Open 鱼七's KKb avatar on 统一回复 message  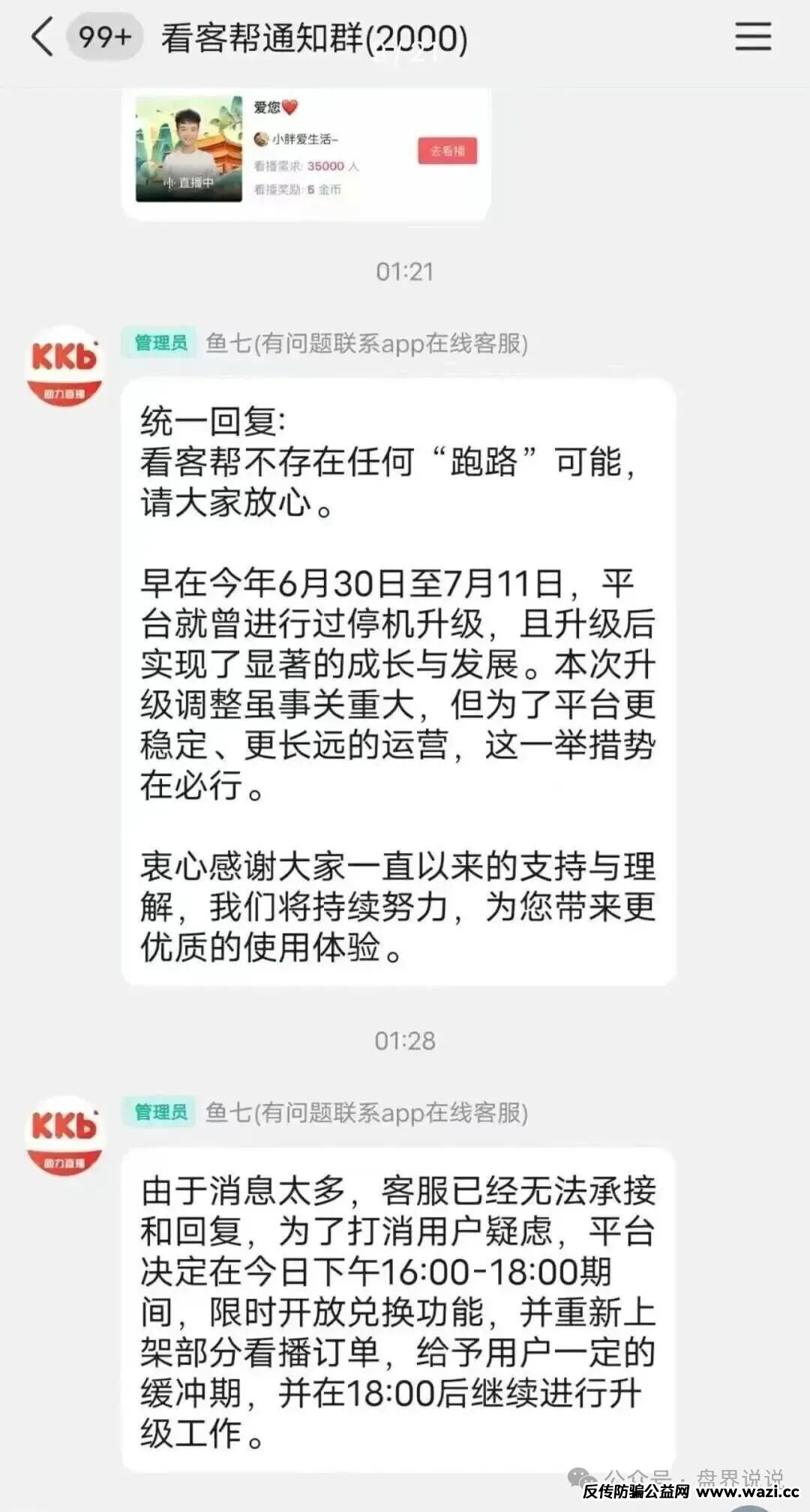click(x=65, y=366)
